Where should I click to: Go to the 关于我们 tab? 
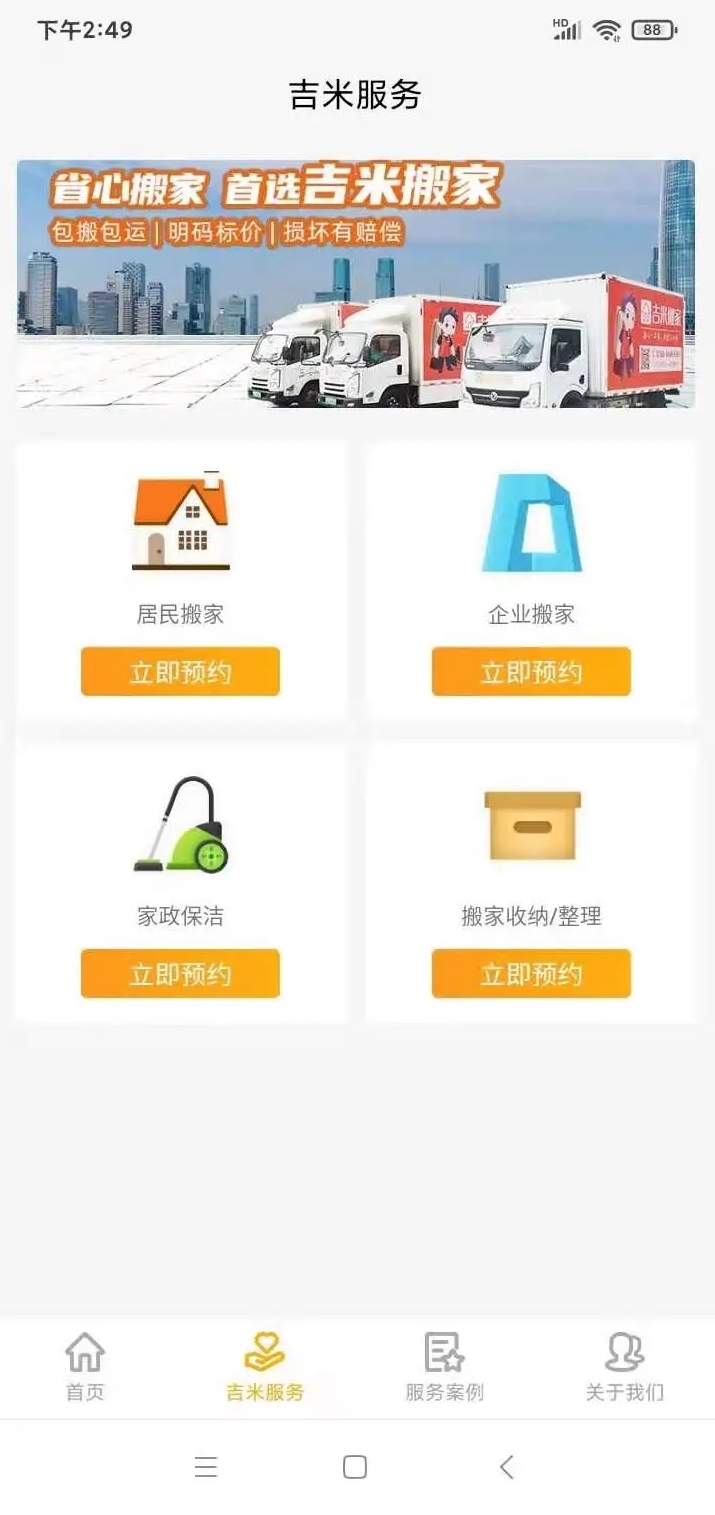pos(624,1366)
